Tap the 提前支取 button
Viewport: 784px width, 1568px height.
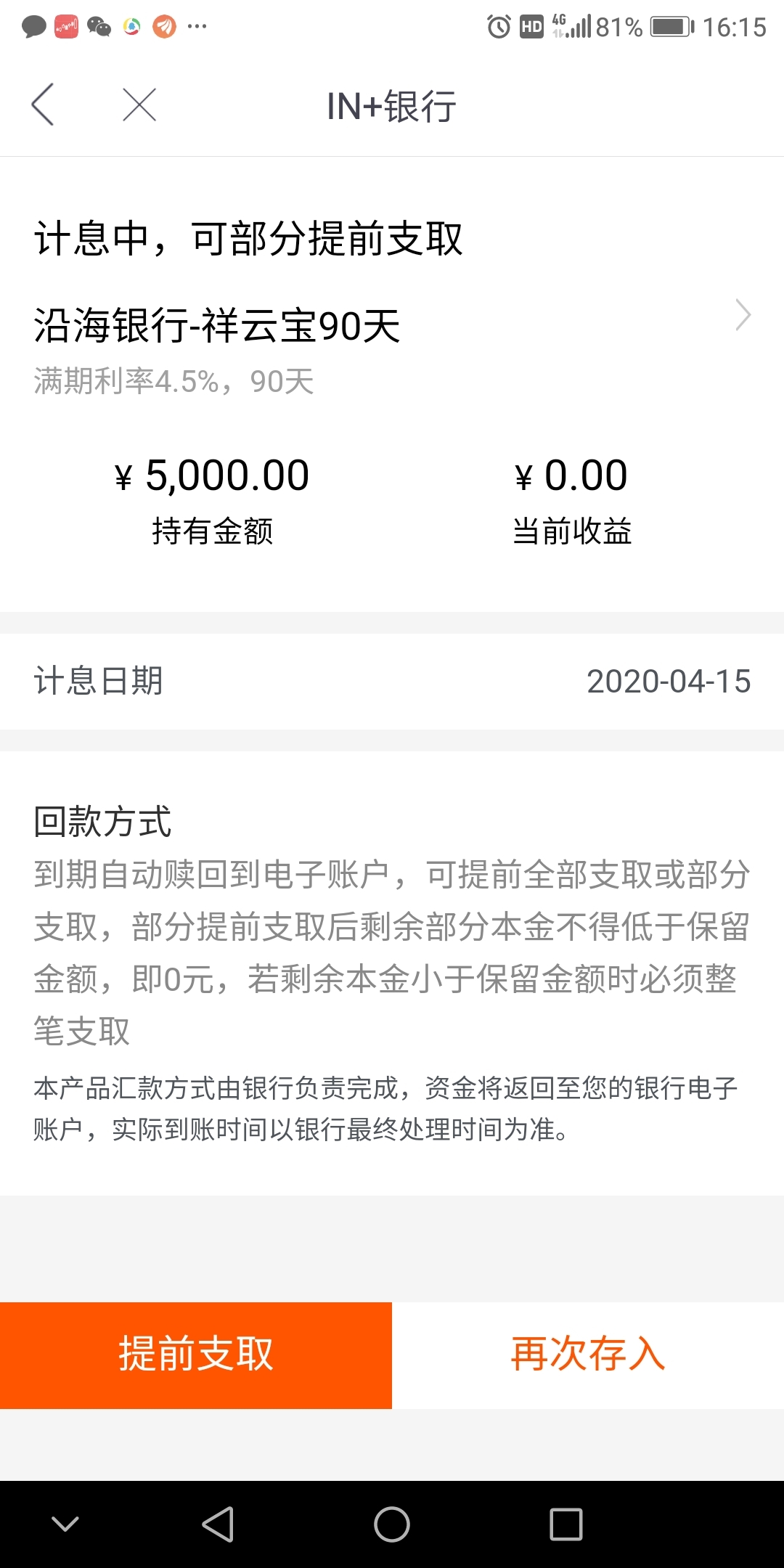point(196,1355)
